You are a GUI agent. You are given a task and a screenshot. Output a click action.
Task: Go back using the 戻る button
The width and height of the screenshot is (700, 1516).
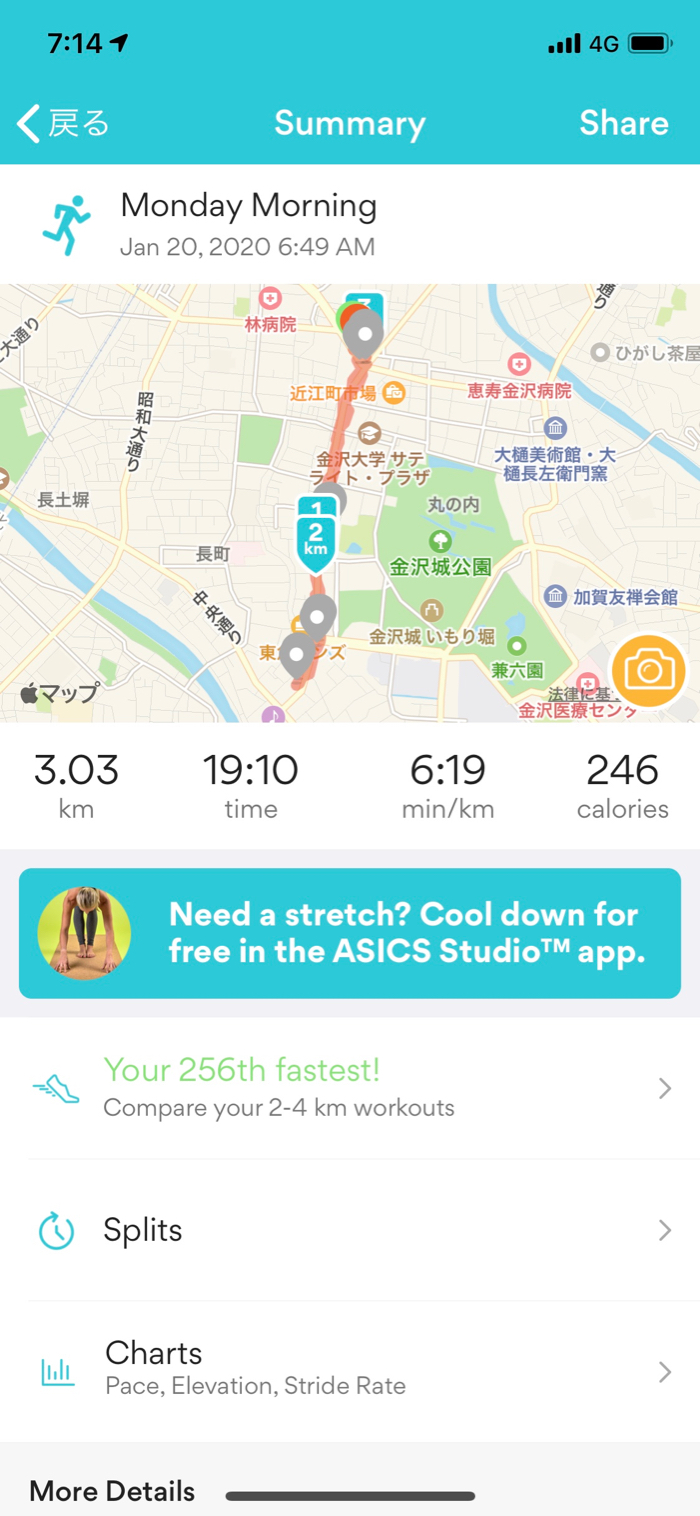[63, 124]
